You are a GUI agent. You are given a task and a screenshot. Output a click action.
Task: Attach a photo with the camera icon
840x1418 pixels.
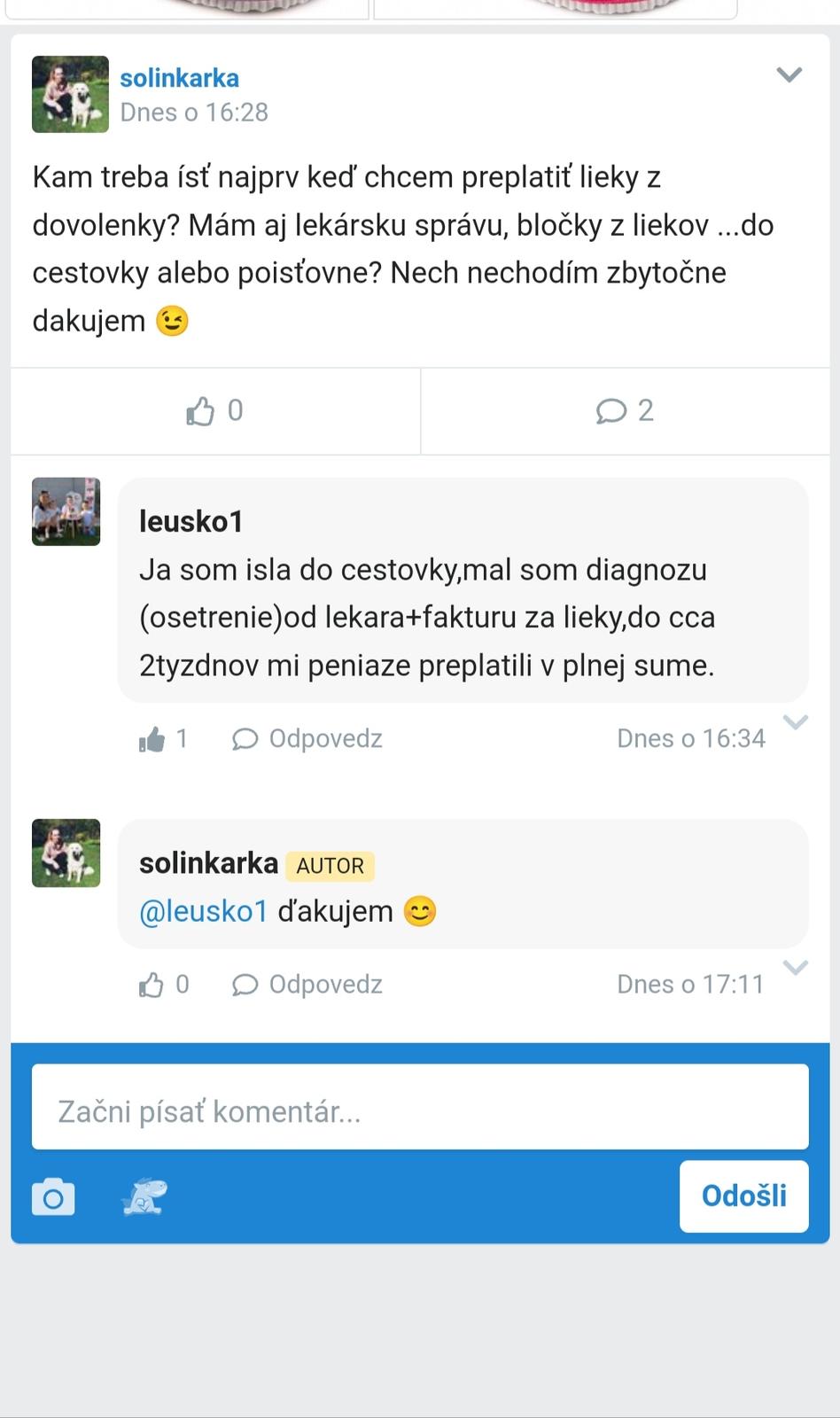click(53, 1197)
